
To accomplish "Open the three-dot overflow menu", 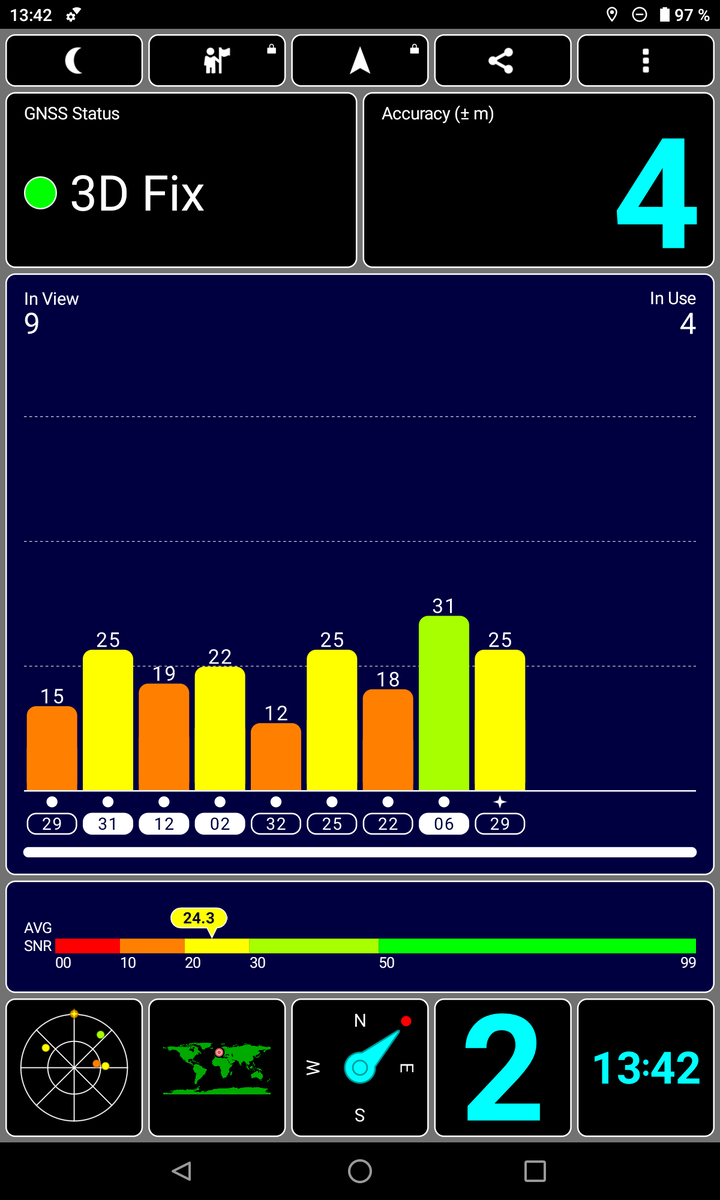I will (x=645, y=61).
